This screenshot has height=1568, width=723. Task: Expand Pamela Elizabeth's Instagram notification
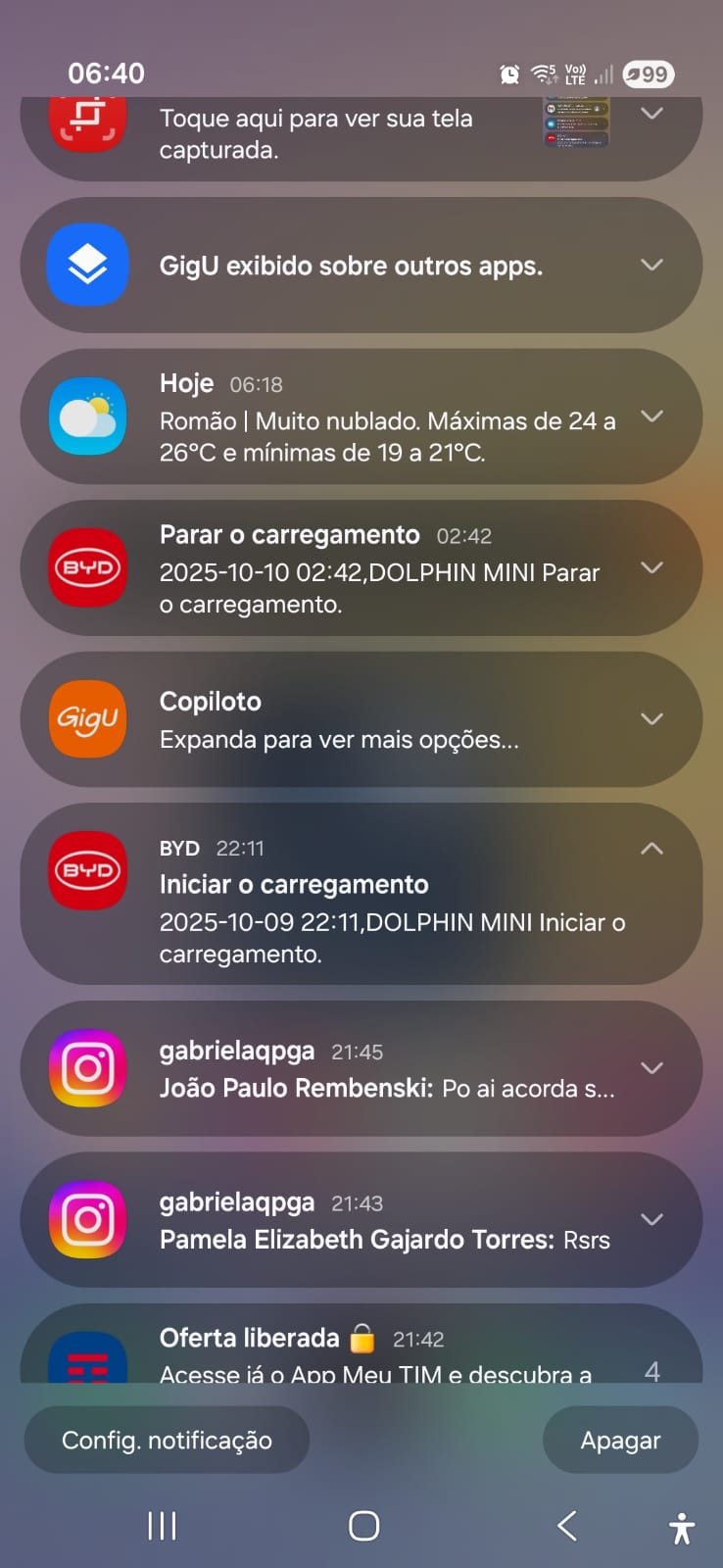click(x=651, y=1219)
